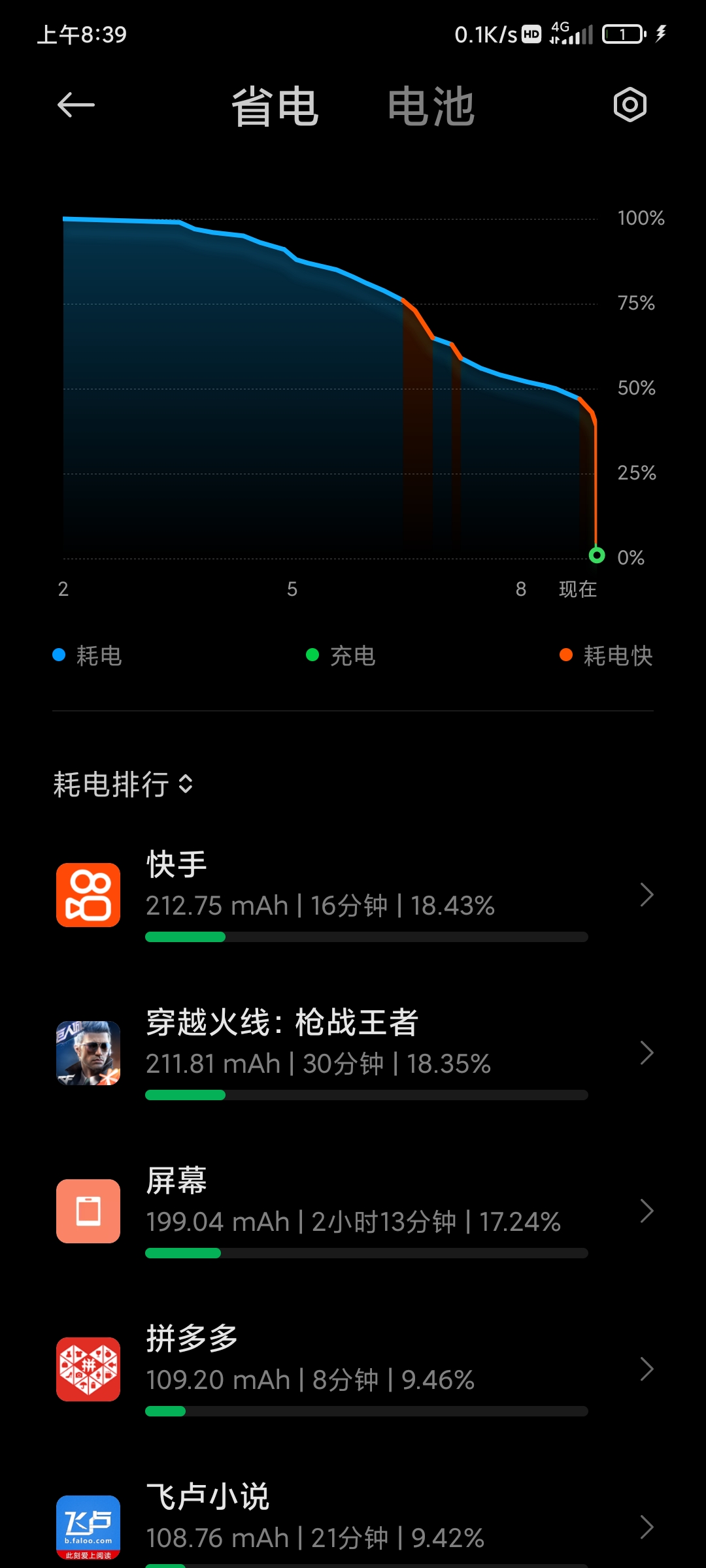706x1568 pixels.
Task: Open the 耗电排行 sort dropdown
Action: pos(123,784)
